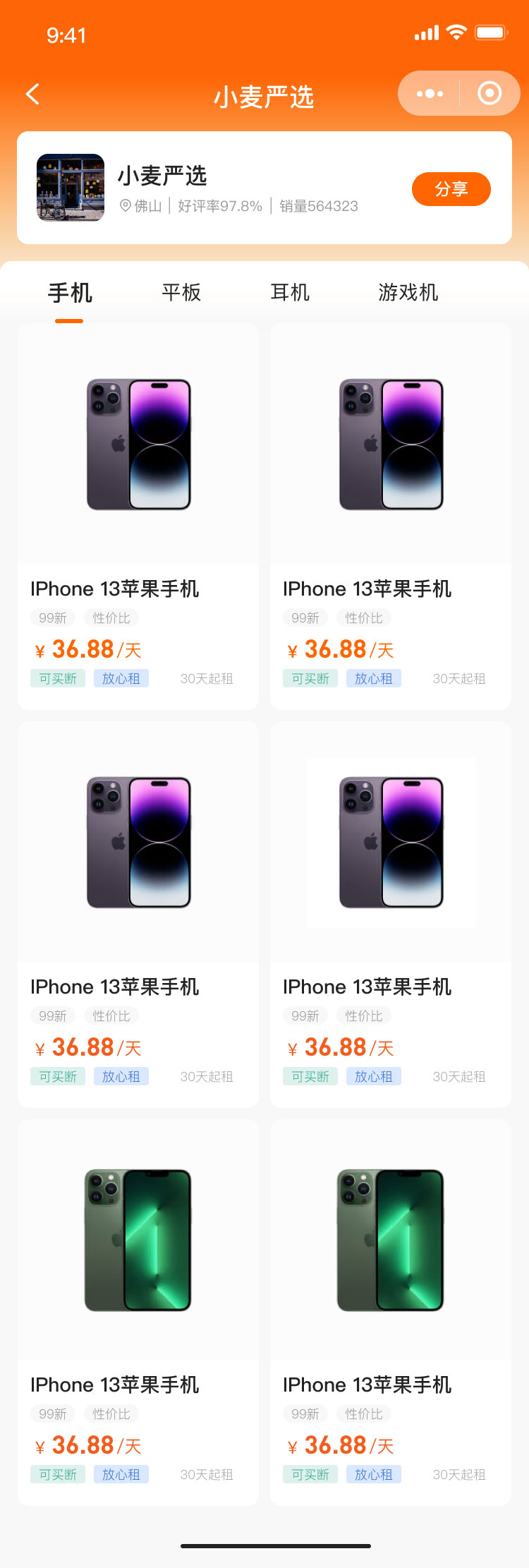This screenshot has height=1568, width=529.
Task: Close the mini program with the circle icon
Action: pyautogui.click(x=490, y=93)
